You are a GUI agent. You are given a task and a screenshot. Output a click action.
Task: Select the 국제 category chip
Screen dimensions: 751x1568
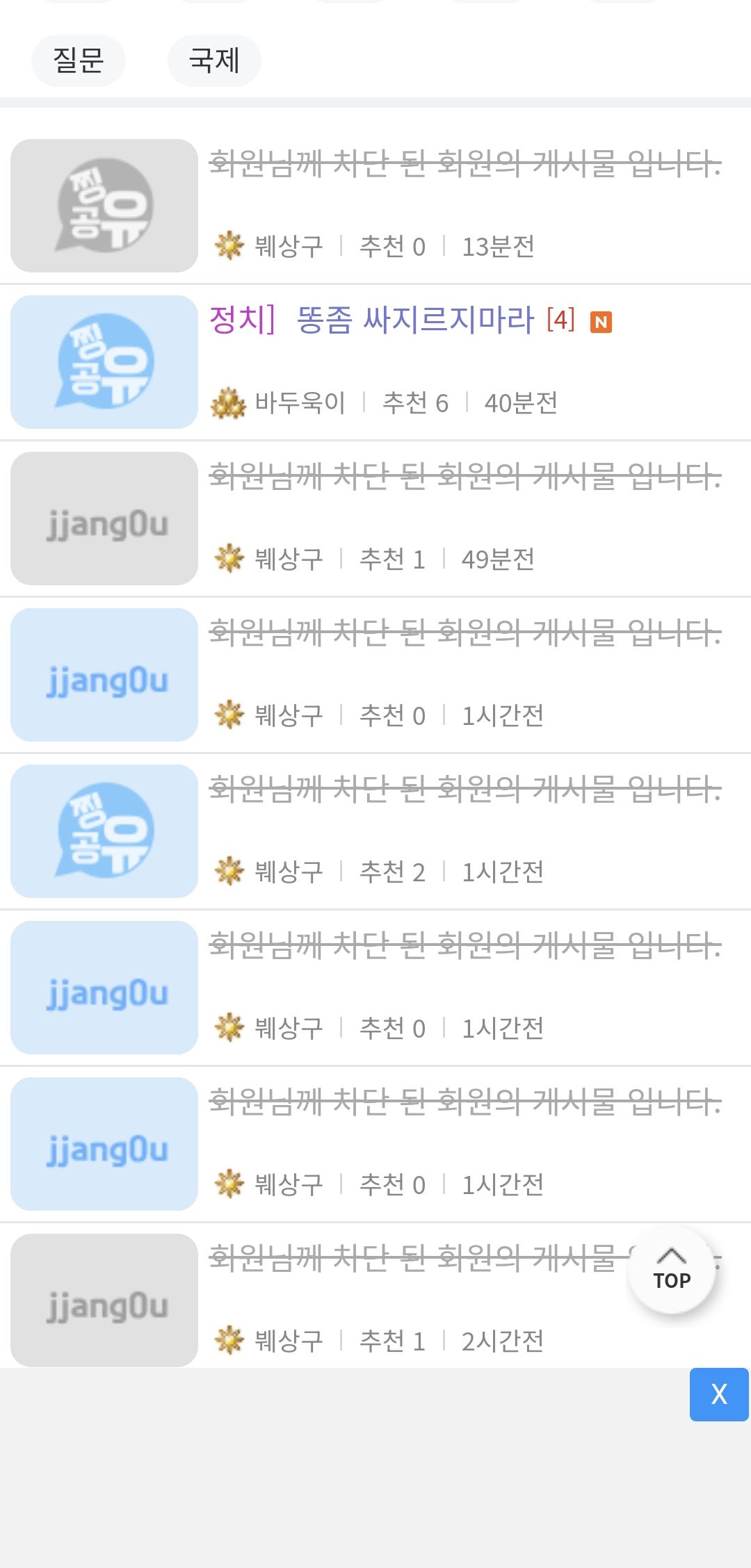point(214,60)
